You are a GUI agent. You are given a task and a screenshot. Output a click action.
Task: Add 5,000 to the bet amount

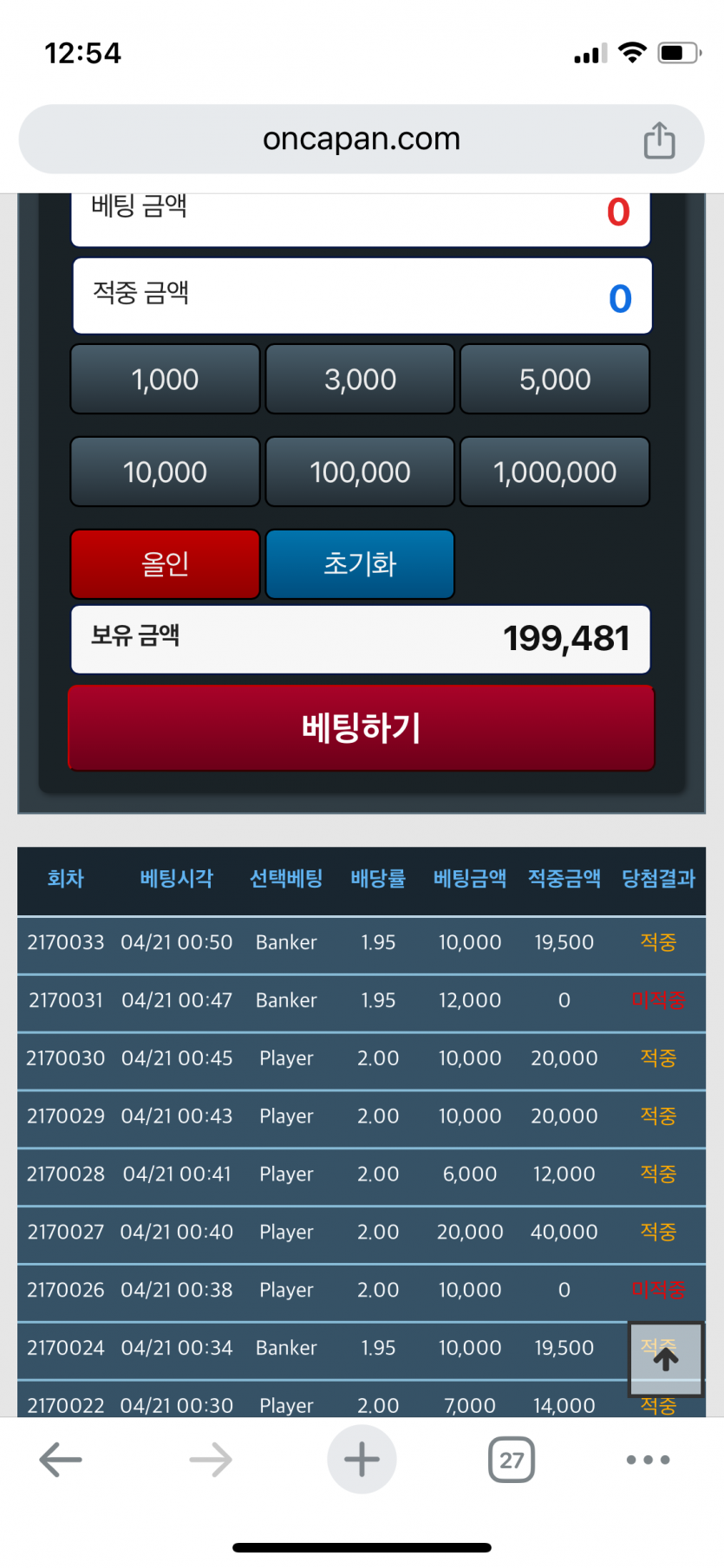pos(555,380)
